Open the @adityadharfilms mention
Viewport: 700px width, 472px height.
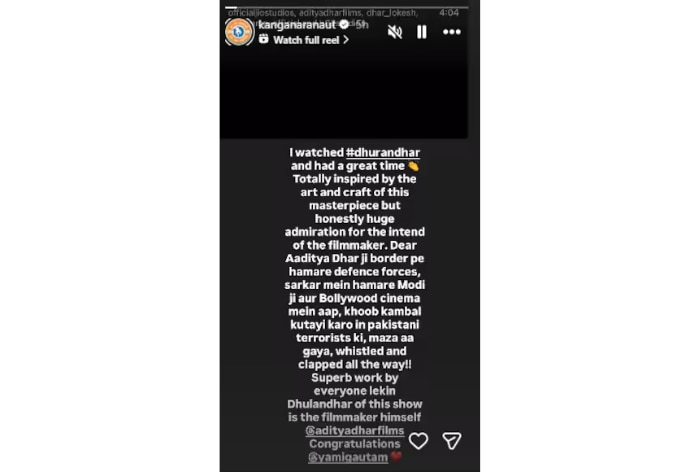point(350,428)
